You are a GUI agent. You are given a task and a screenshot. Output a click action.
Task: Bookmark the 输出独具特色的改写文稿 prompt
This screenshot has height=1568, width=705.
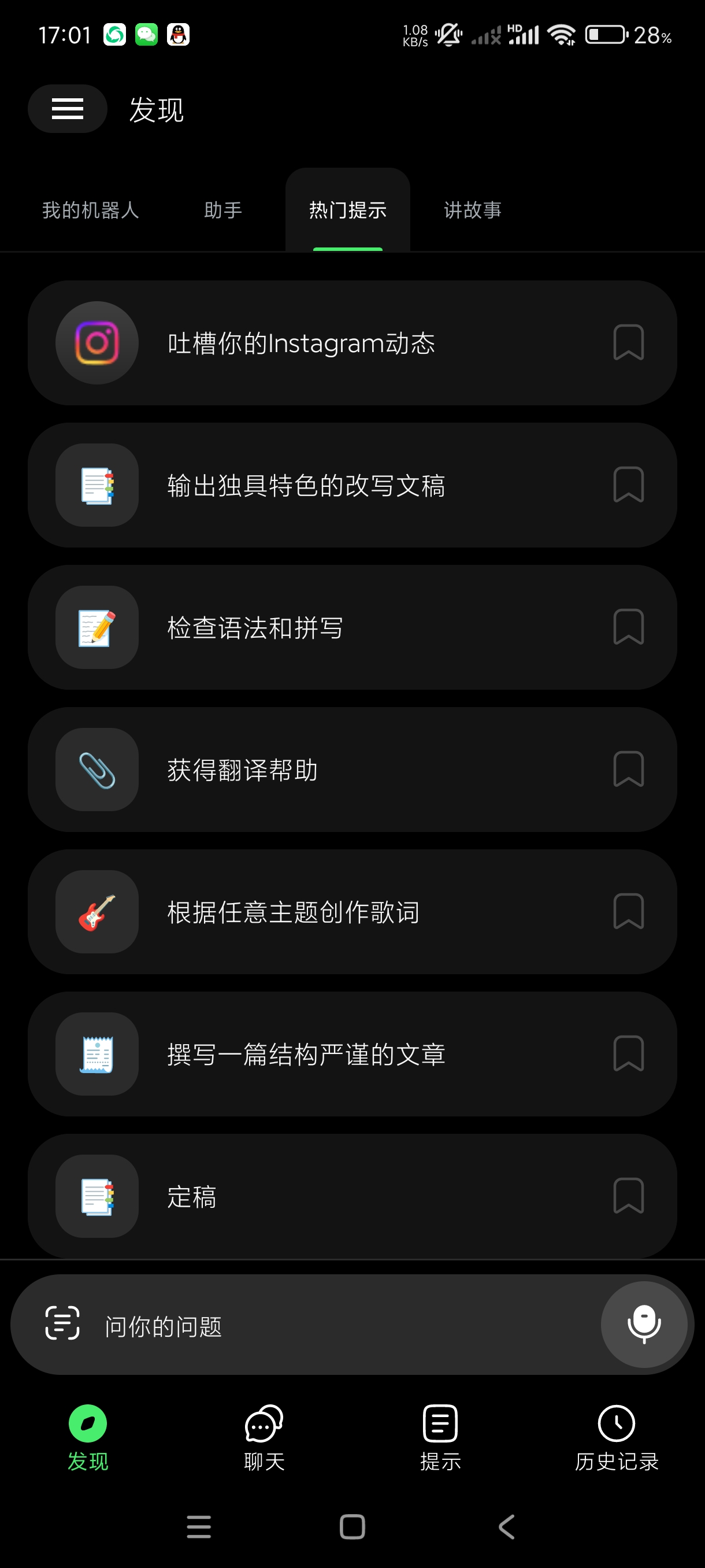coord(628,485)
